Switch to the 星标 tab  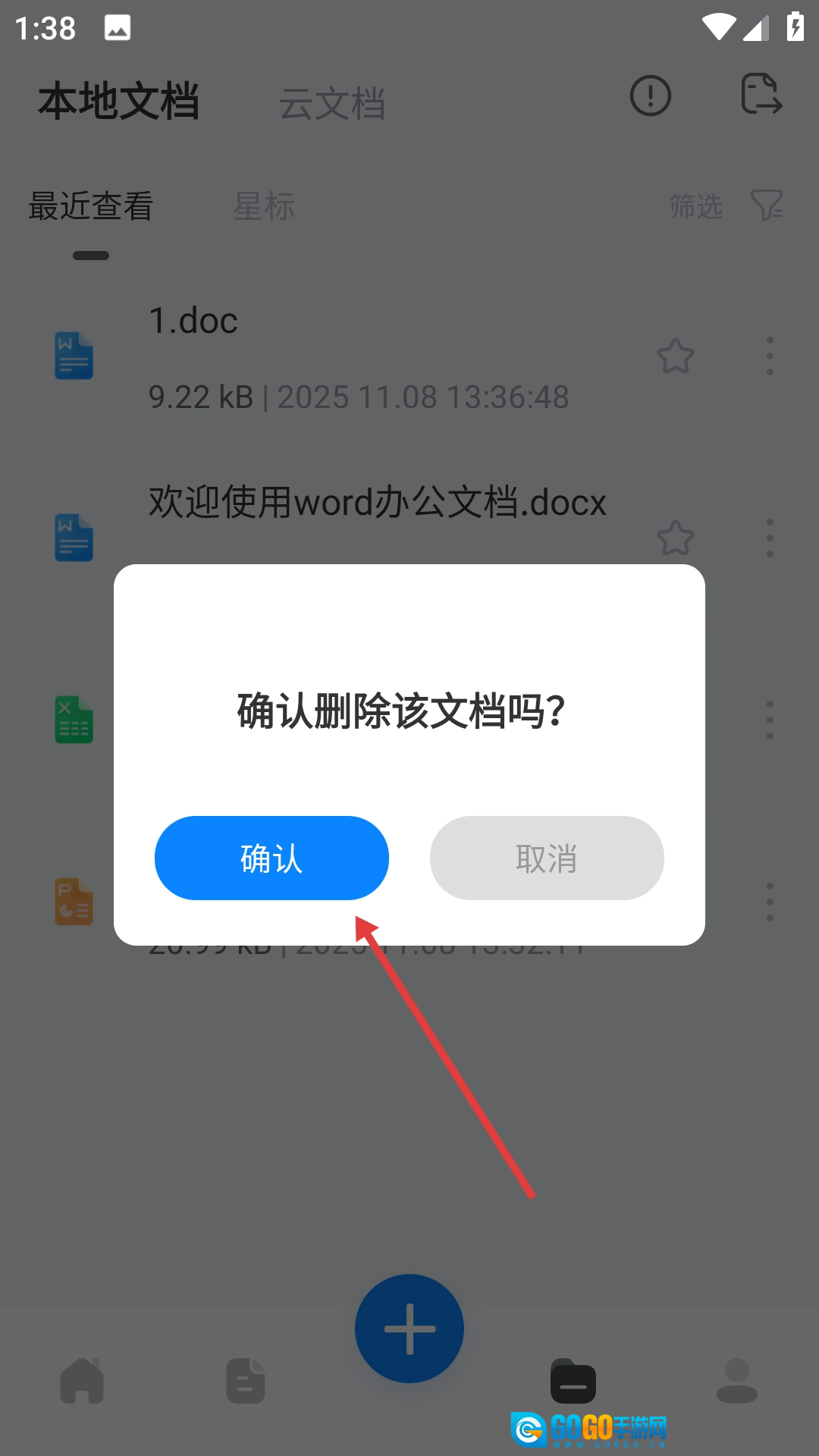click(x=264, y=206)
